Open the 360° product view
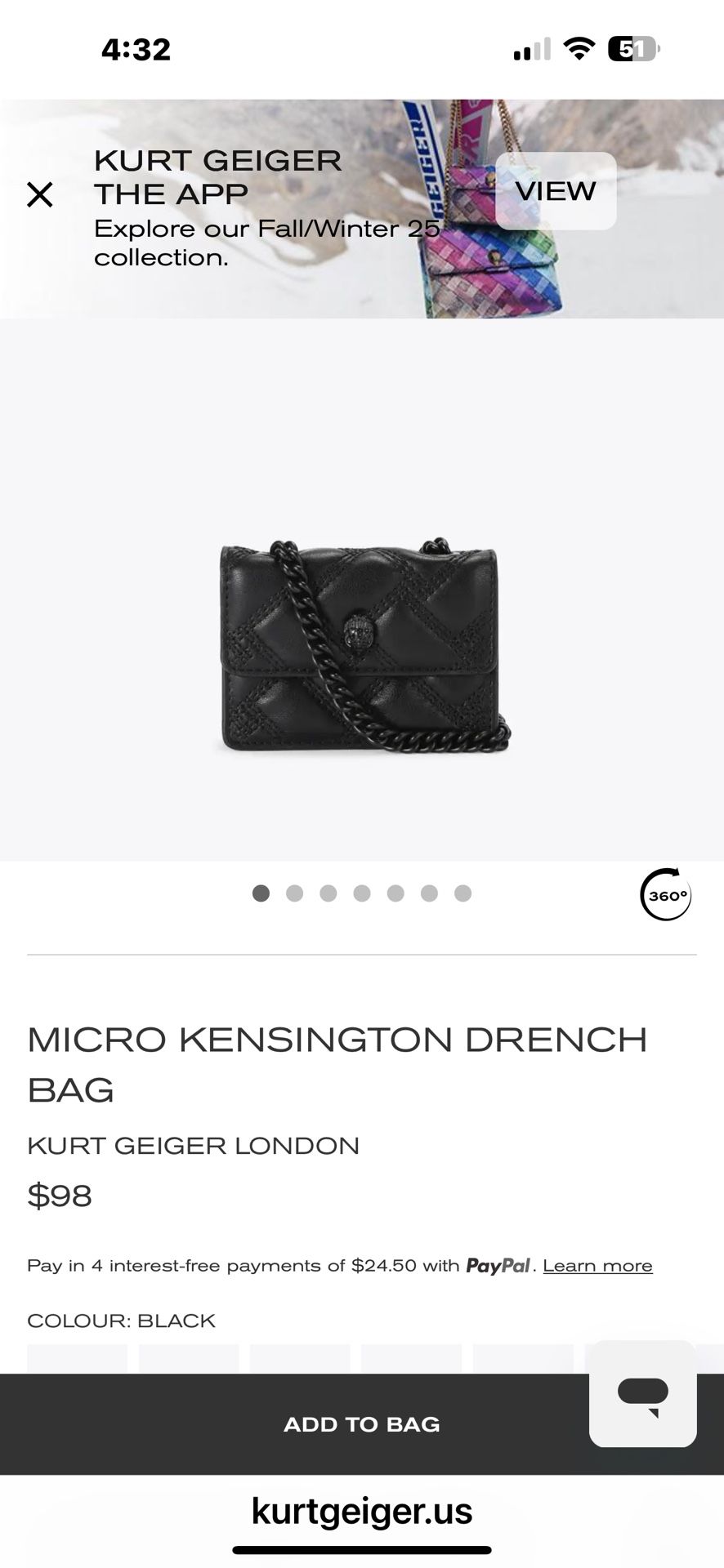 click(666, 895)
